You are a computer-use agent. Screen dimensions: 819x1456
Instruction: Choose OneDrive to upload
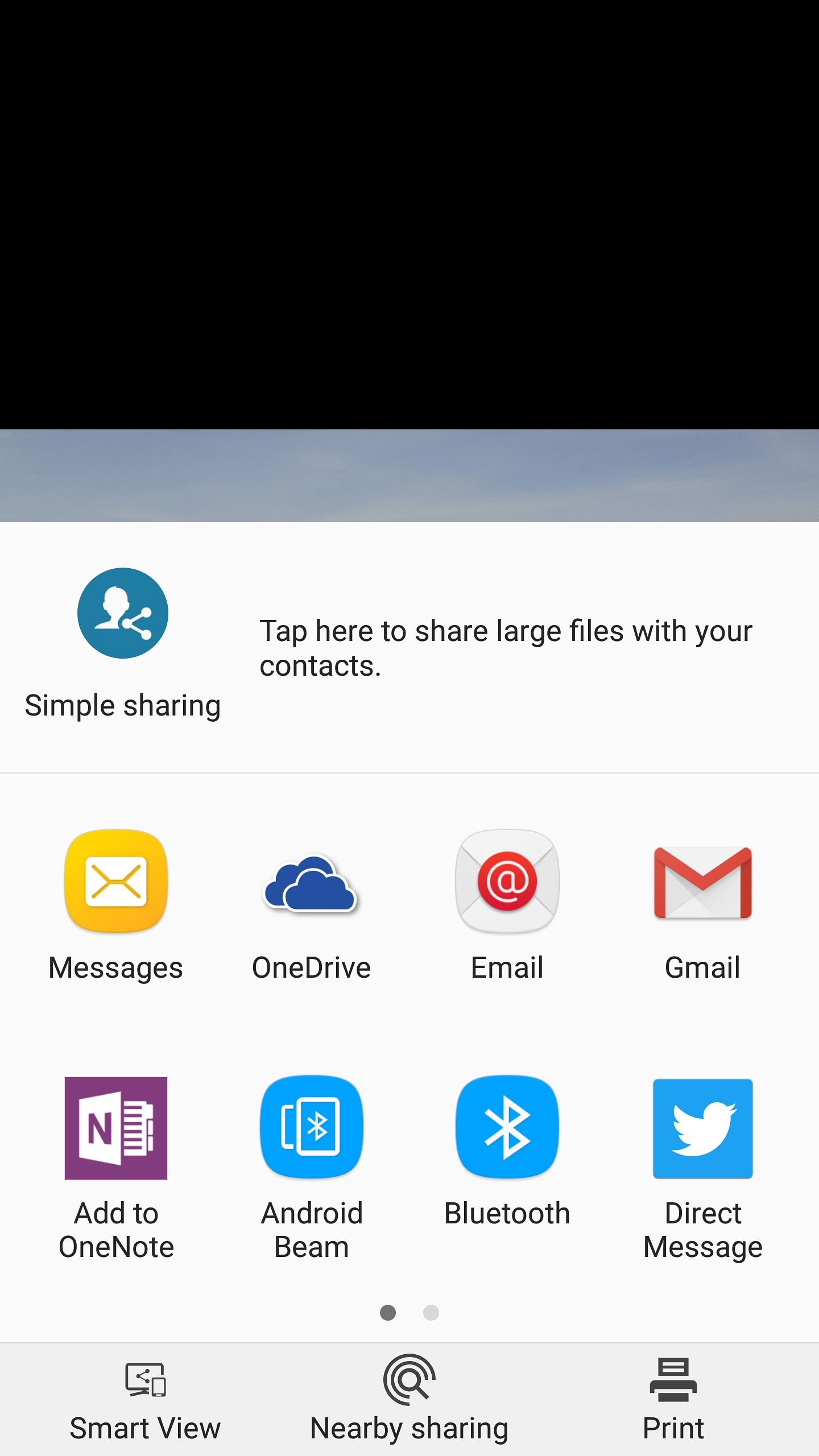pos(311,905)
